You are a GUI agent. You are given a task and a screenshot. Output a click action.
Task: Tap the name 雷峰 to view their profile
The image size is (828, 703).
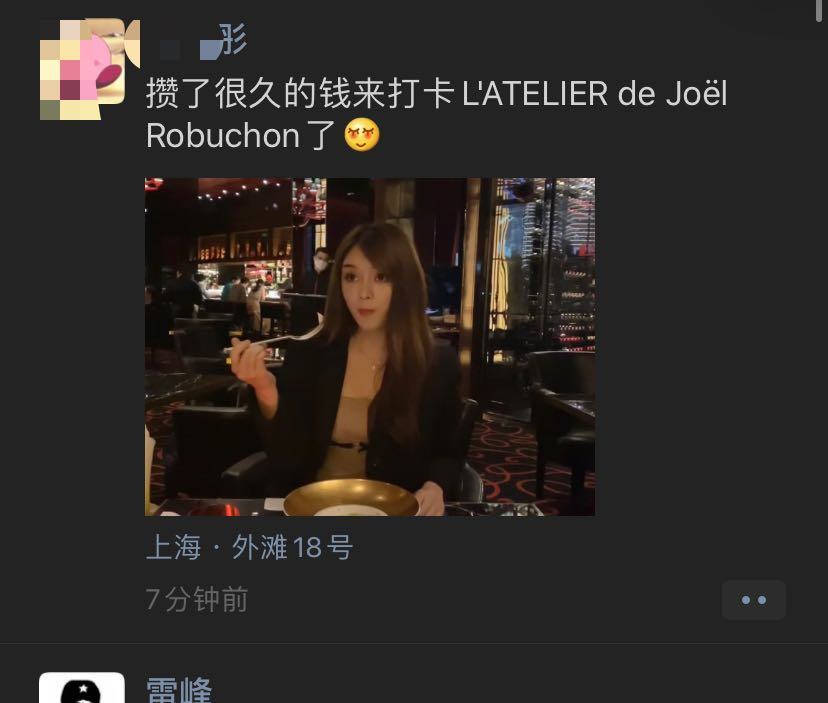click(x=179, y=690)
